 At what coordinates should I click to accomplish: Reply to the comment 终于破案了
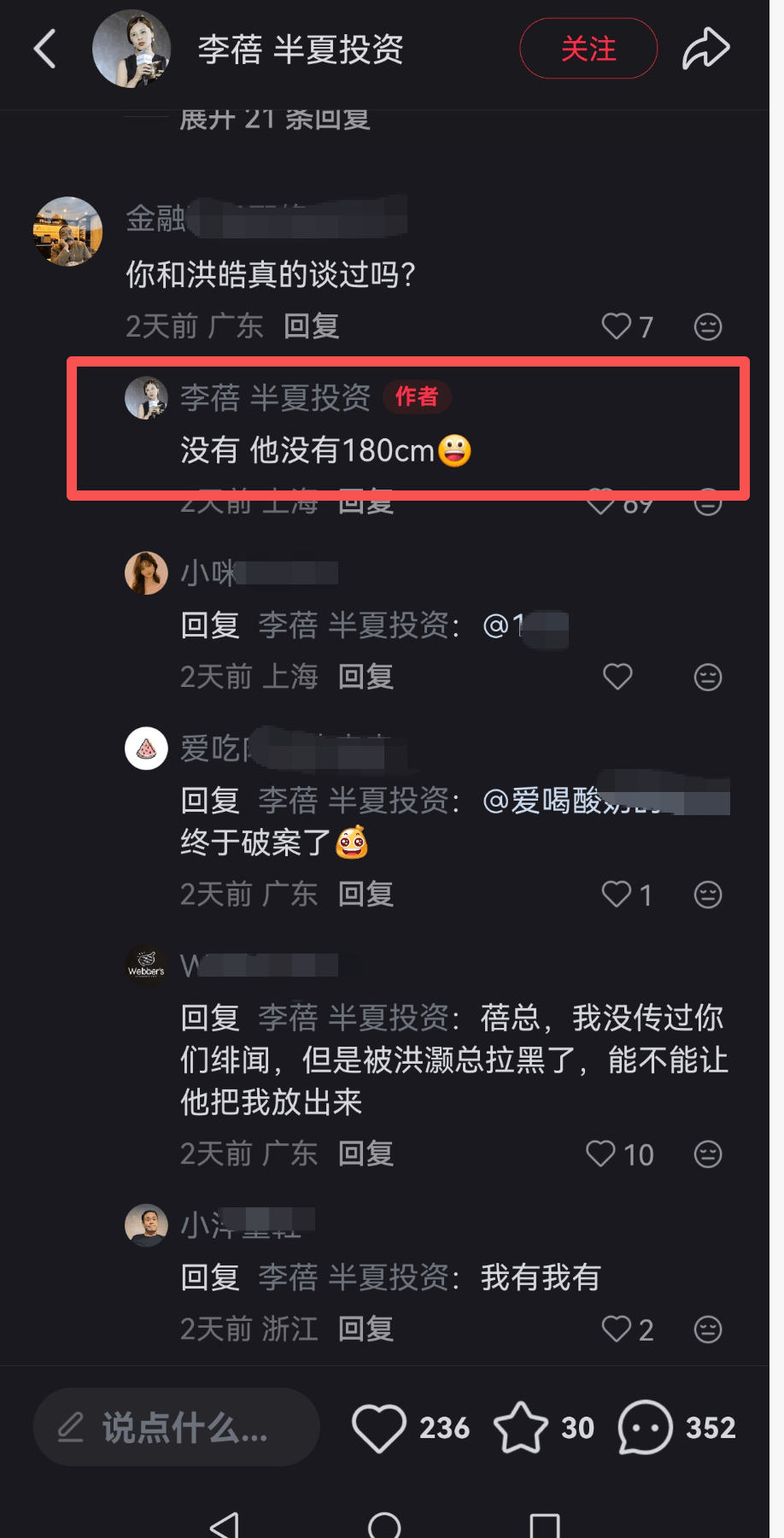(x=366, y=894)
